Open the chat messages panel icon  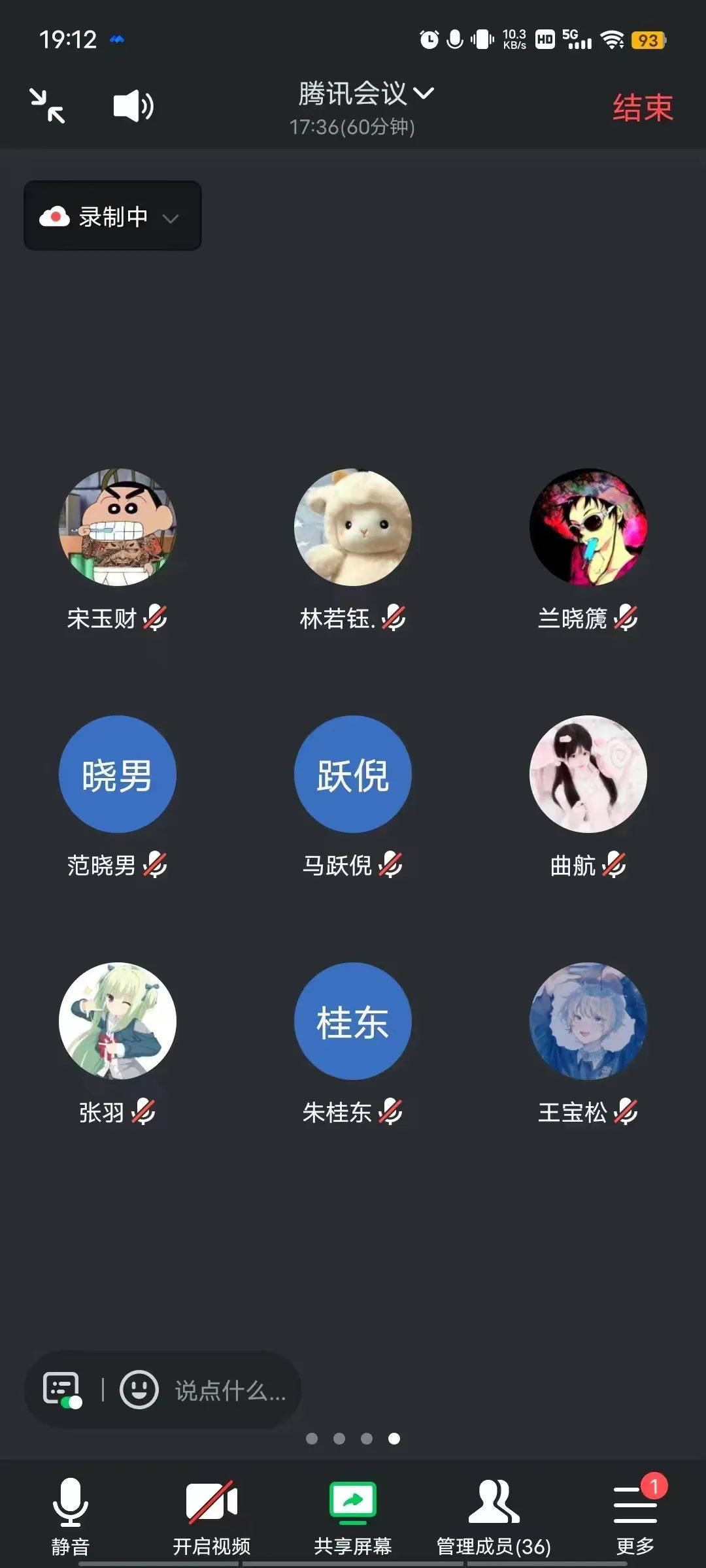click(x=61, y=1390)
